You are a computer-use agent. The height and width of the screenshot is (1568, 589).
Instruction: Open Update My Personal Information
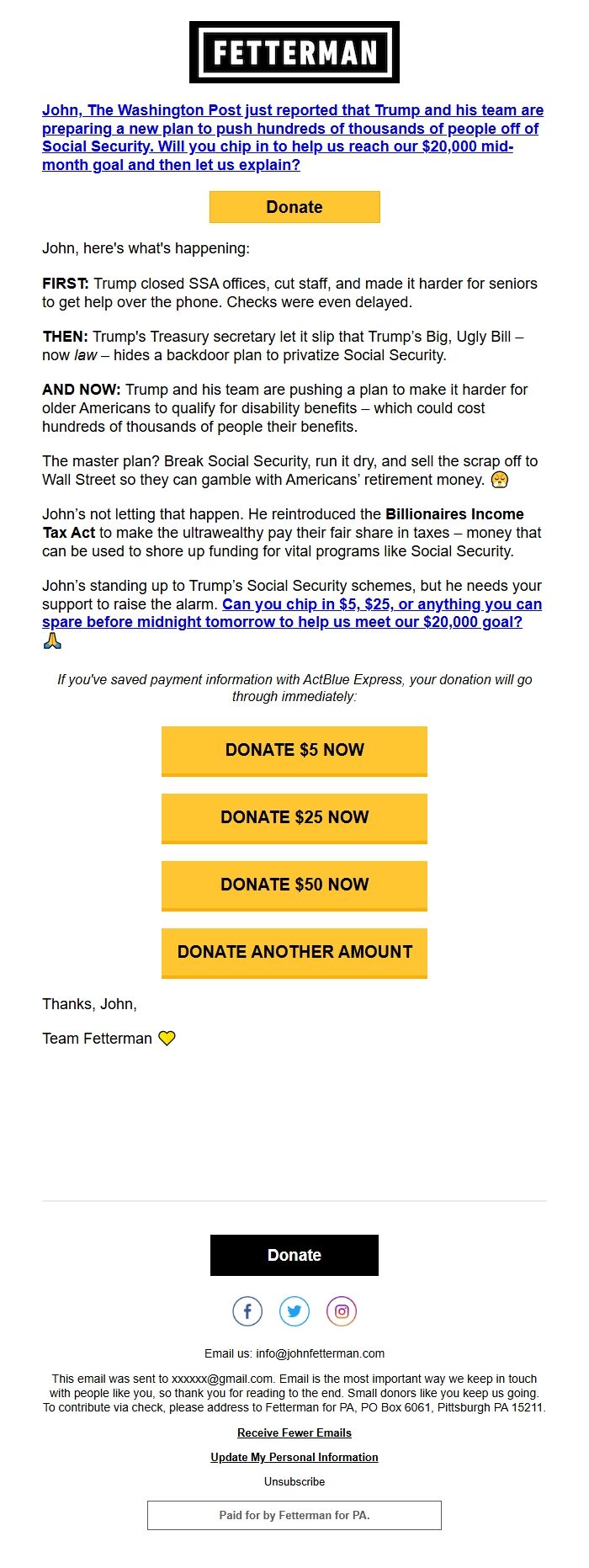coord(294,1457)
